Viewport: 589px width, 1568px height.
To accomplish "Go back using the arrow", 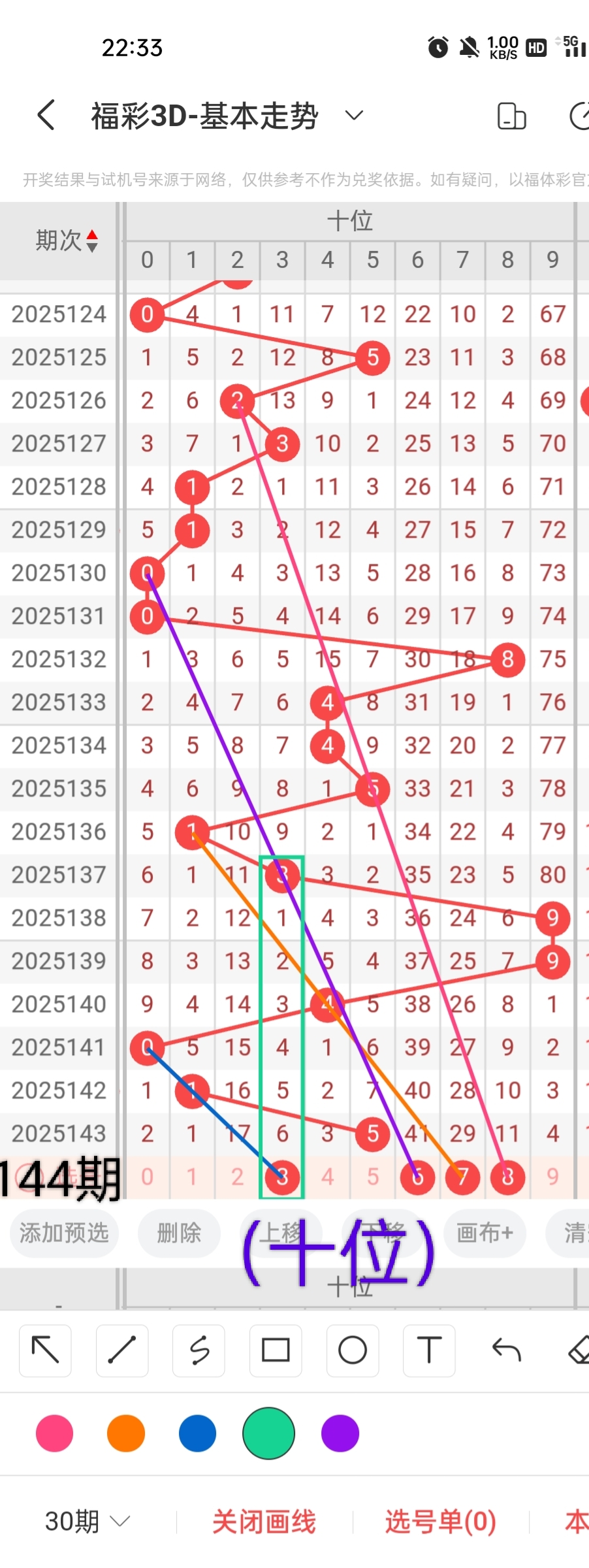I will click(x=46, y=116).
